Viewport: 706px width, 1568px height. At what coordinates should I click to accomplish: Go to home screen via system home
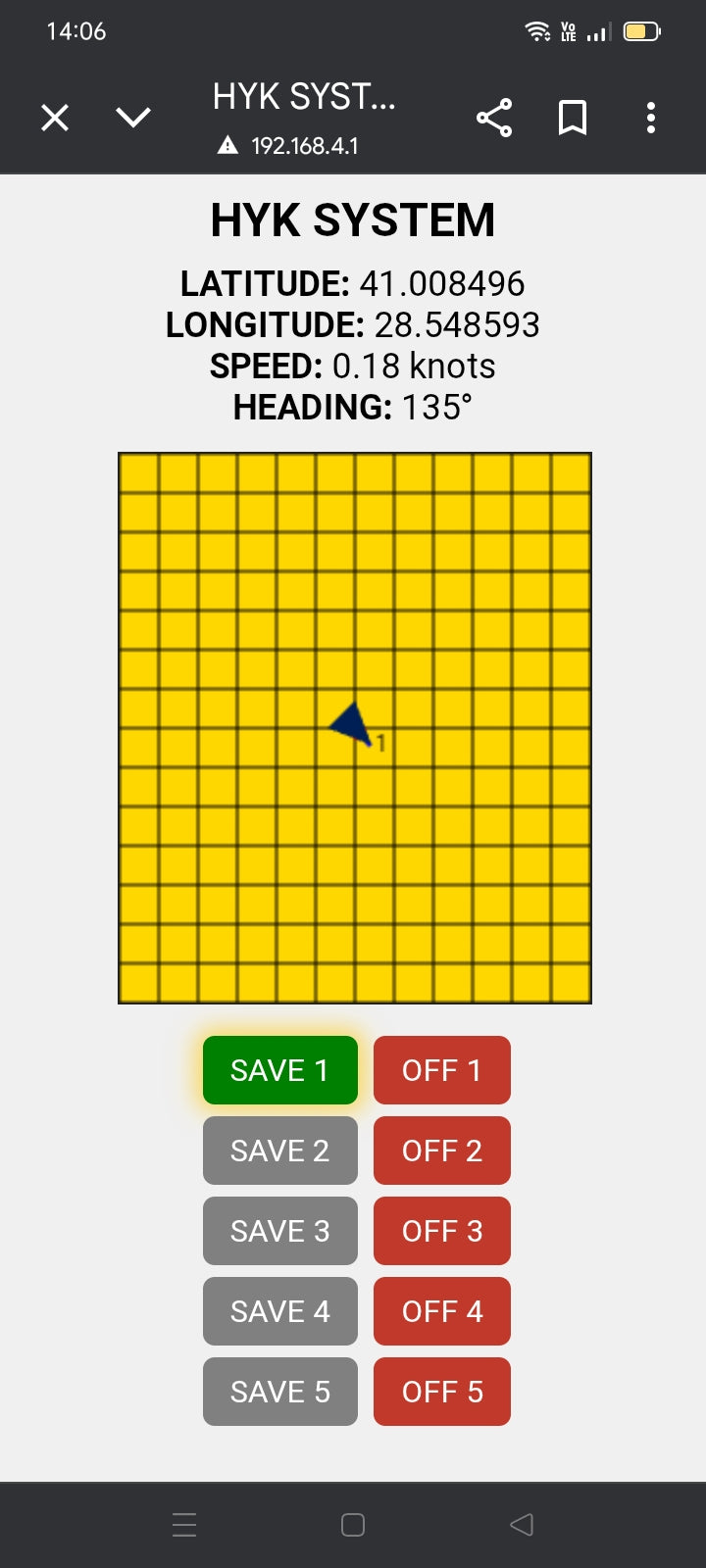(353, 1525)
